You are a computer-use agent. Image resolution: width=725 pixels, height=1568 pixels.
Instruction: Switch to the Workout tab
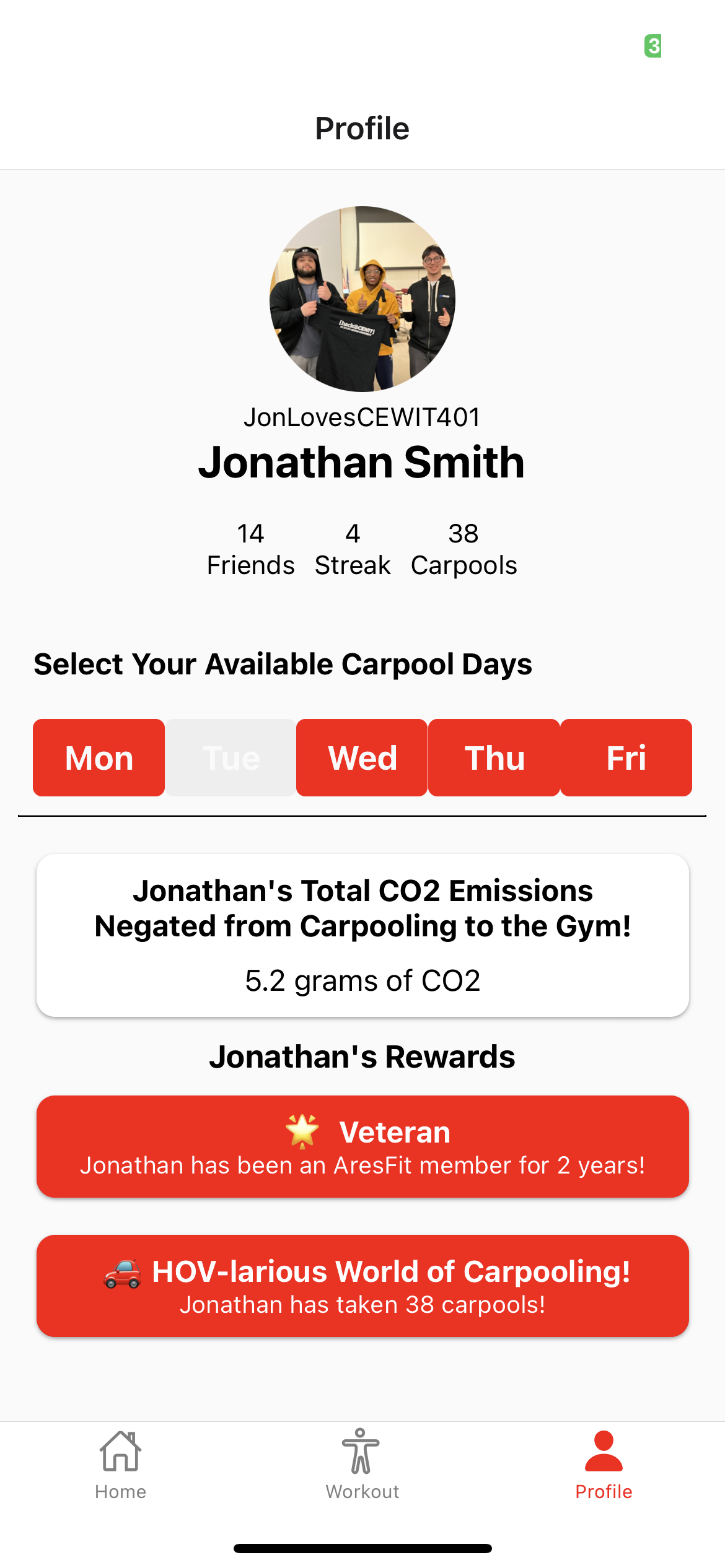tap(362, 1465)
